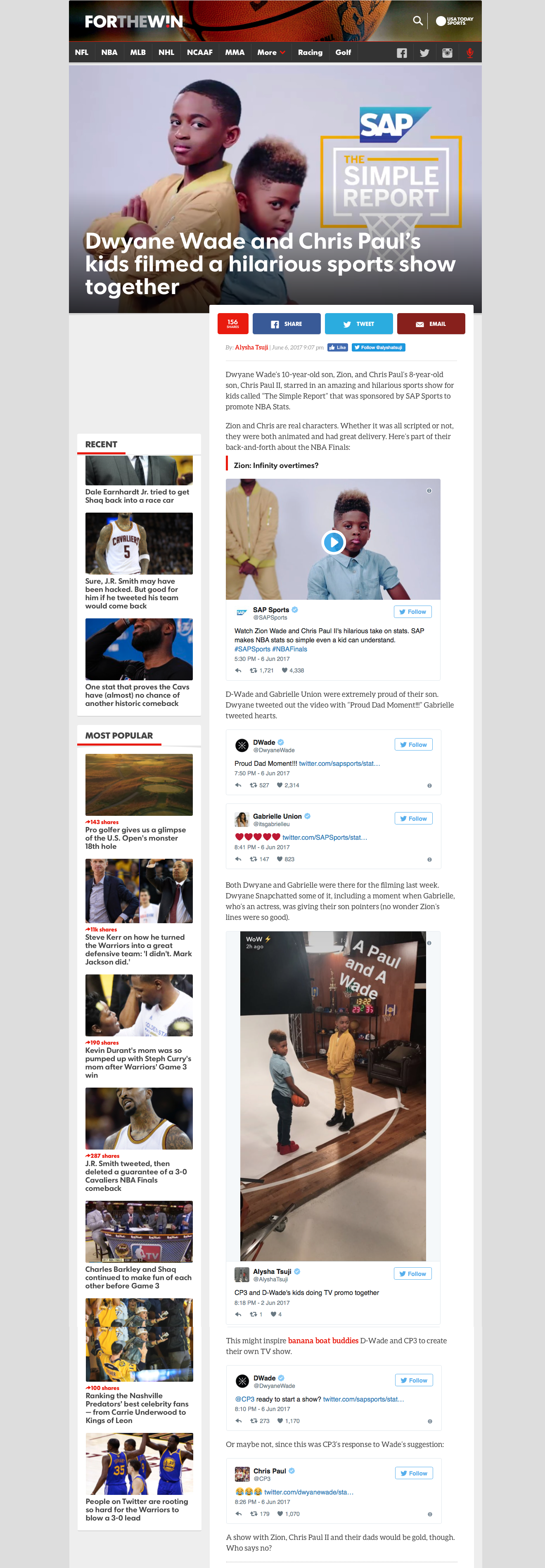Image resolution: width=545 pixels, height=1568 pixels.
Task: Follow Gabrielle Union on Twitter
Action: 413,819
